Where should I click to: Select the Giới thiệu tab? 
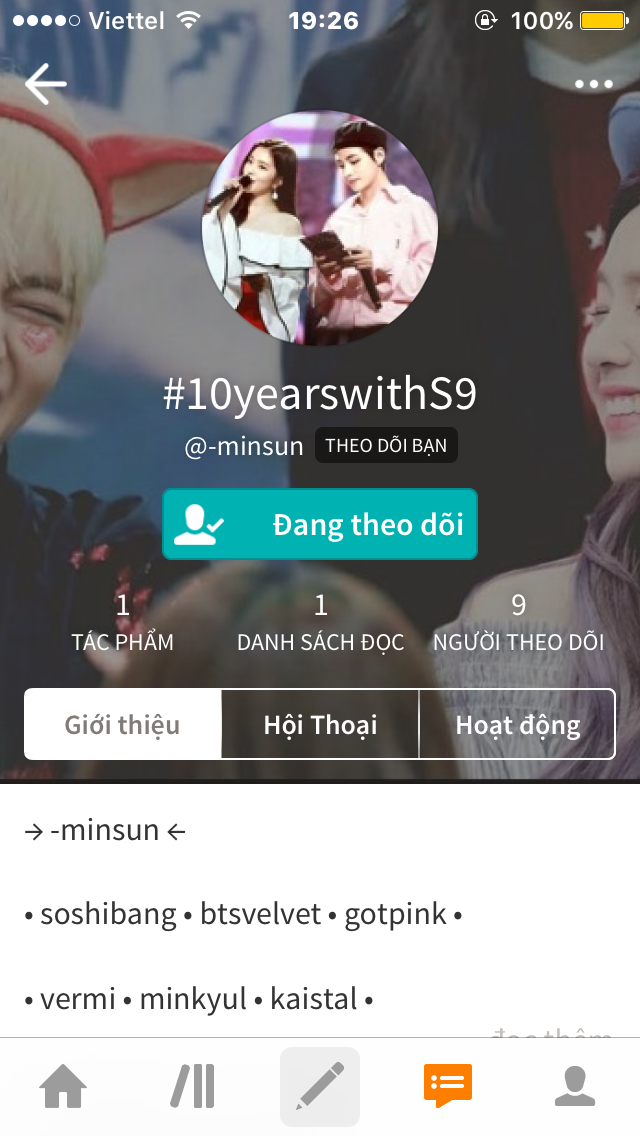[x=122, y=724]
